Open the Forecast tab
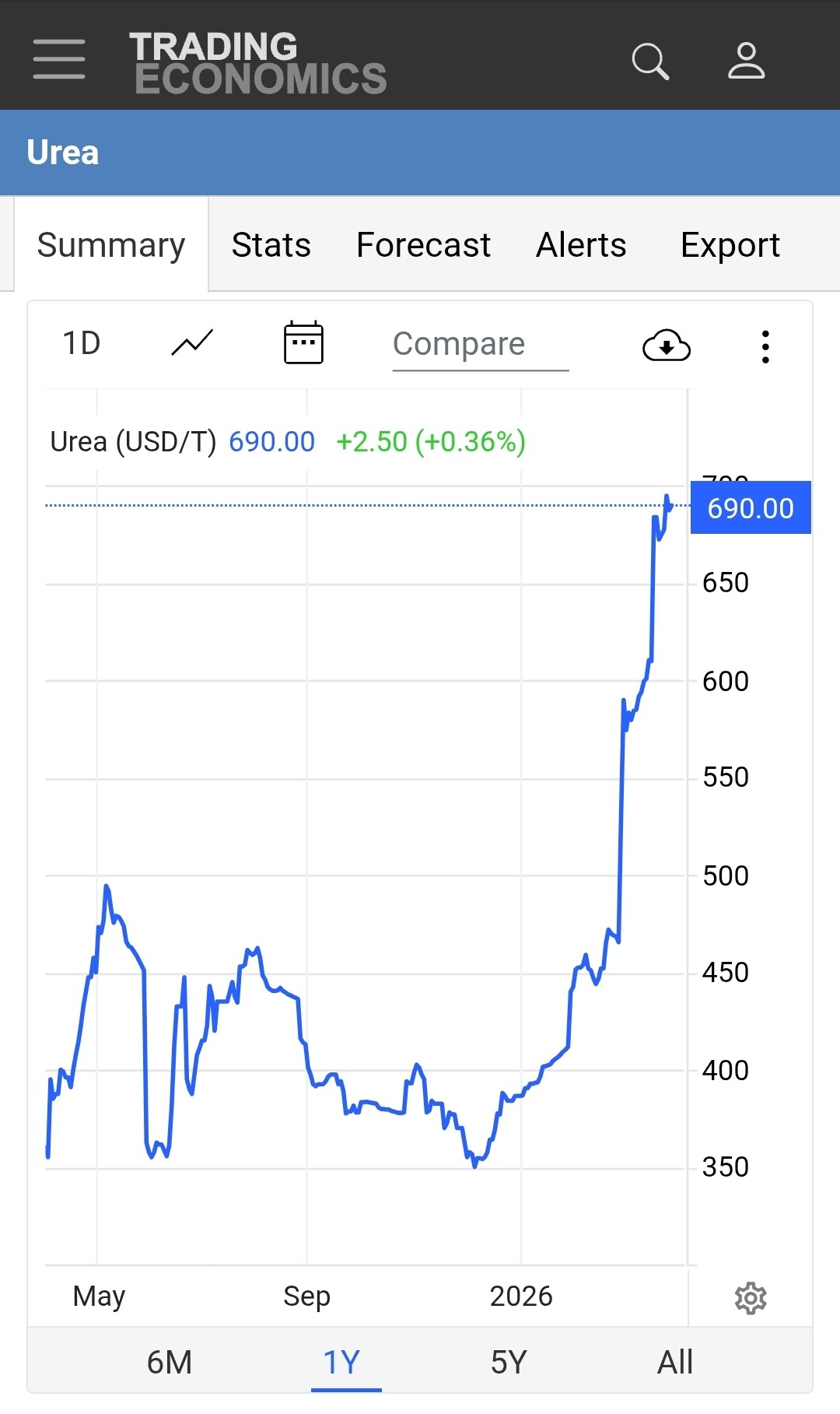Viewport: 840px width, 1414px height. [x=423, y=245]
